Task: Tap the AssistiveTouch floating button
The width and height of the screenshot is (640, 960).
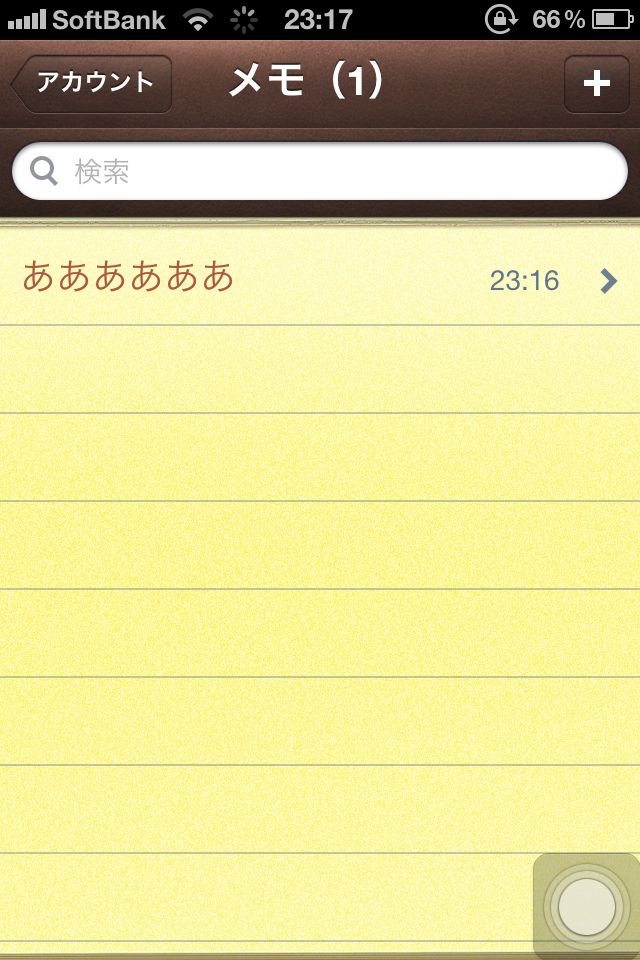Action: (x=586, y=907)
